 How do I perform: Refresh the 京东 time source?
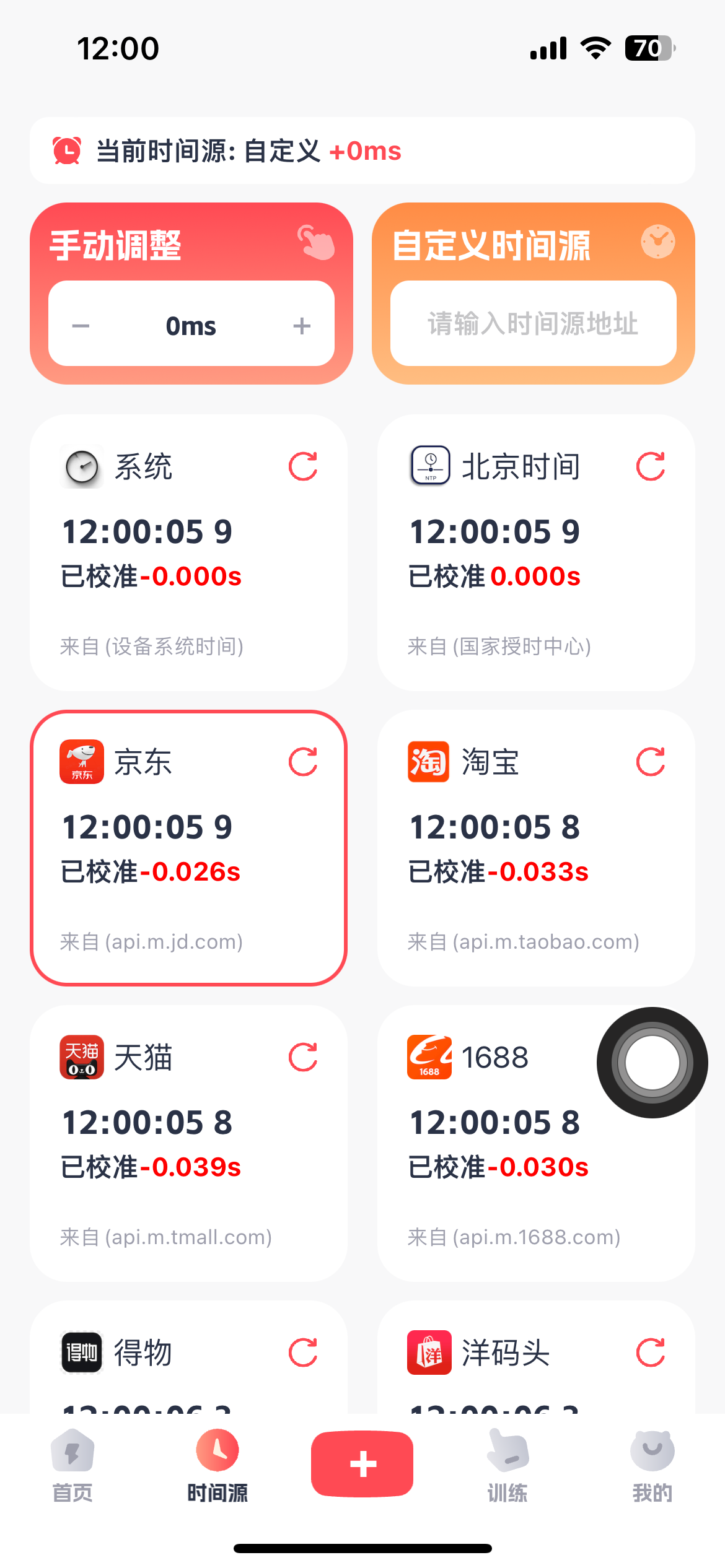[x=303, y=762]
